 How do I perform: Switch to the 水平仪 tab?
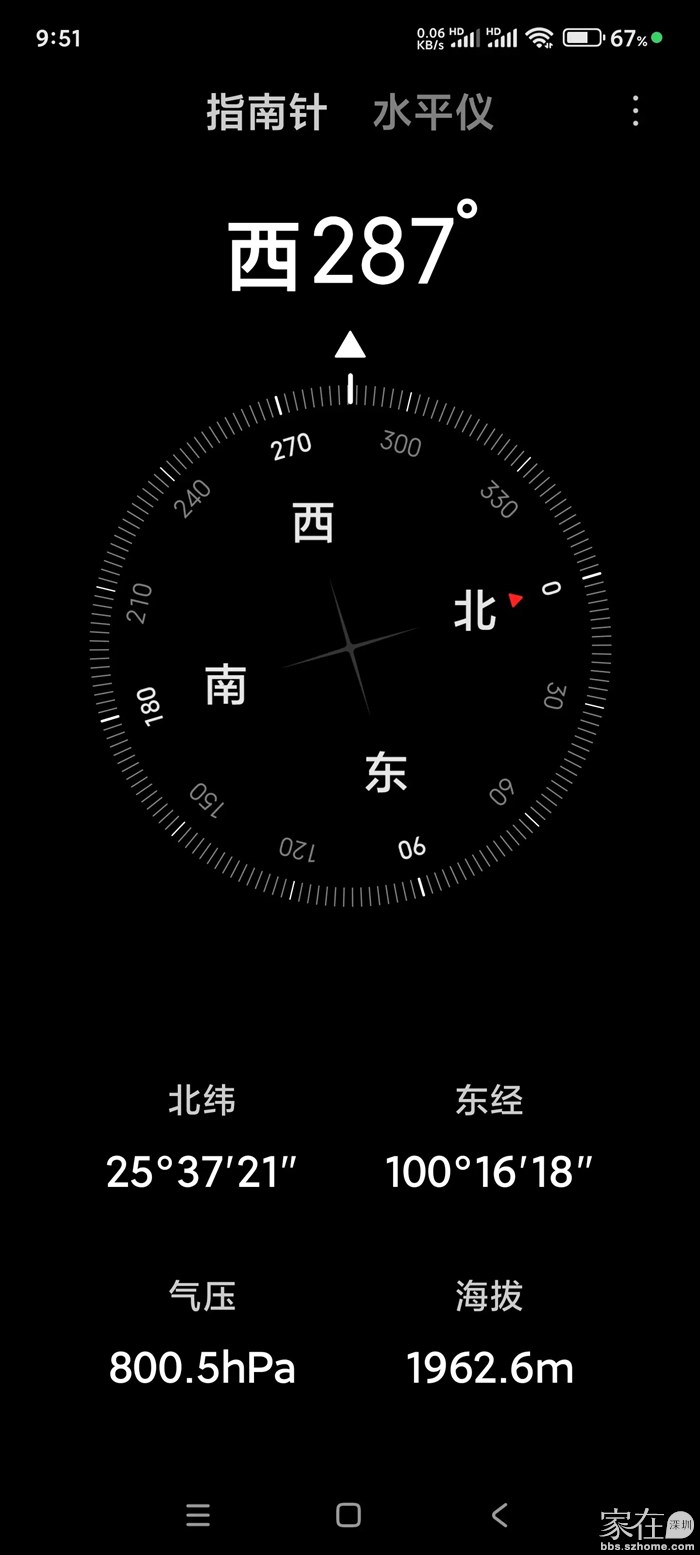(x=433, y=112)
